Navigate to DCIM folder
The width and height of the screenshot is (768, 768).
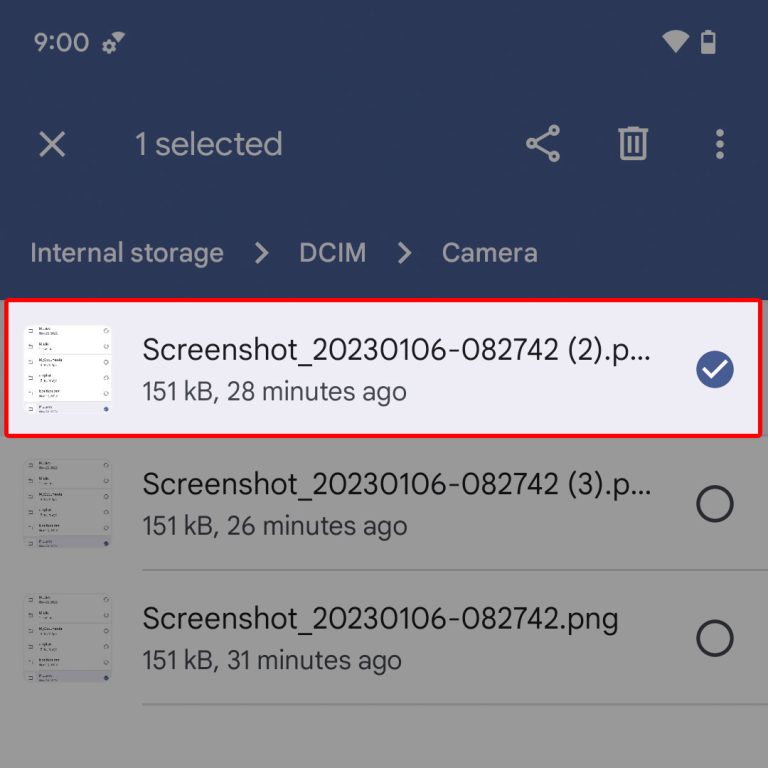pyautogui.click(x=332, y=253)
